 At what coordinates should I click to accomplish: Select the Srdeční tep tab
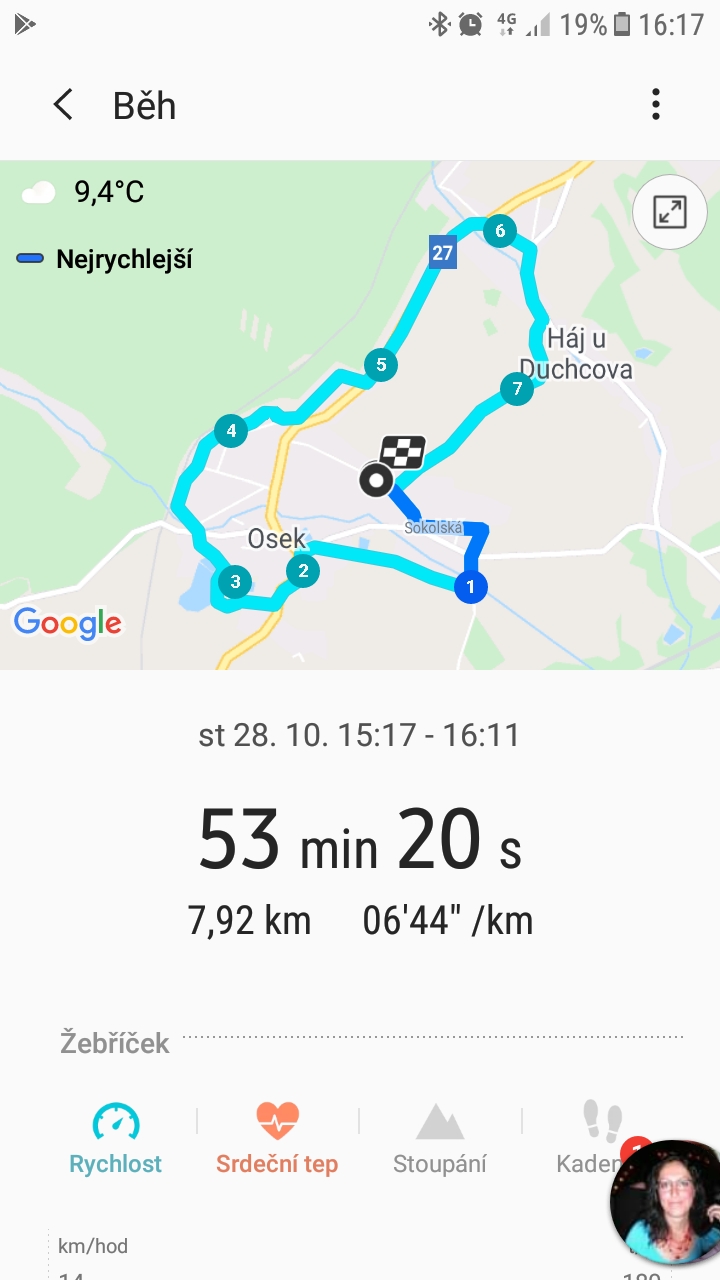(x=277, y=1139)
